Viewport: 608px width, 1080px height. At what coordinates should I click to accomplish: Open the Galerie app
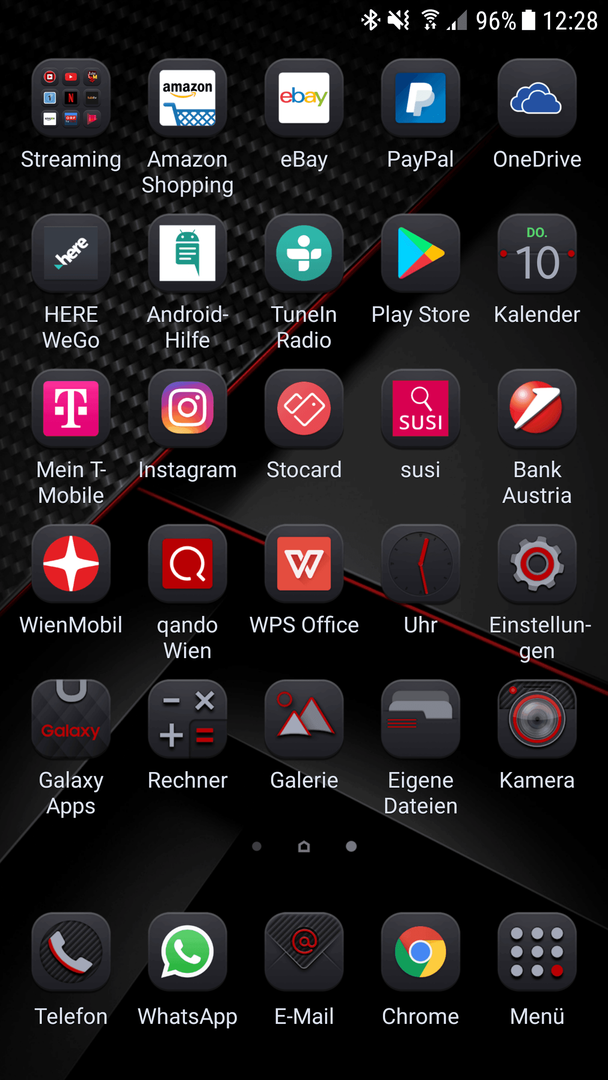[x=304, y=719]
